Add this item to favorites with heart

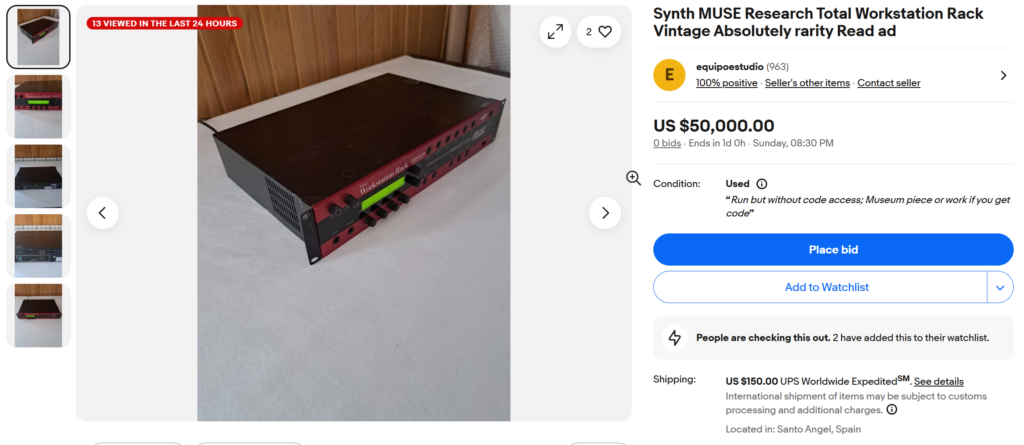(x=598, y=32)
